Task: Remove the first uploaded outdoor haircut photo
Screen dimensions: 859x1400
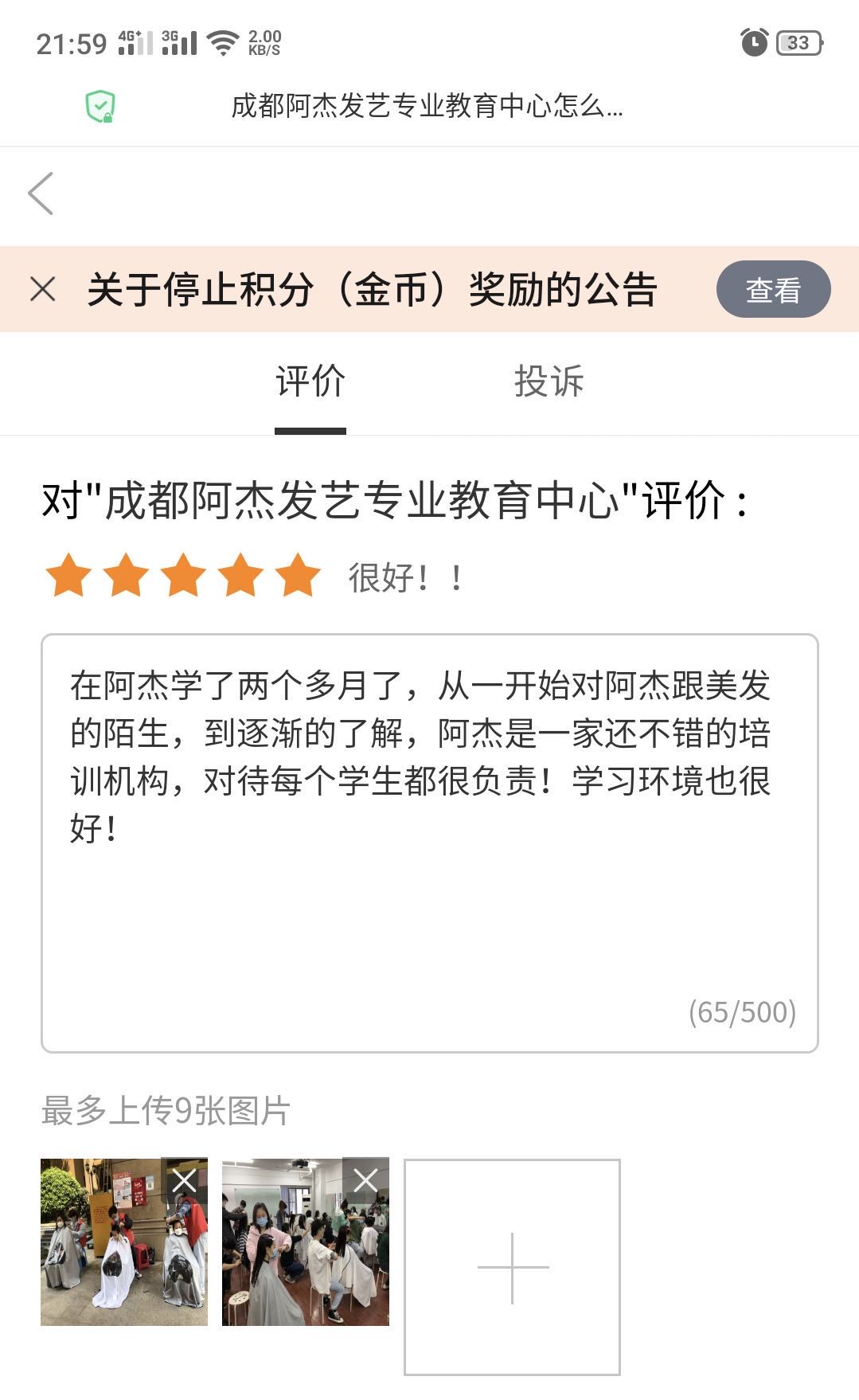Action: click(x=185, y=1180)
